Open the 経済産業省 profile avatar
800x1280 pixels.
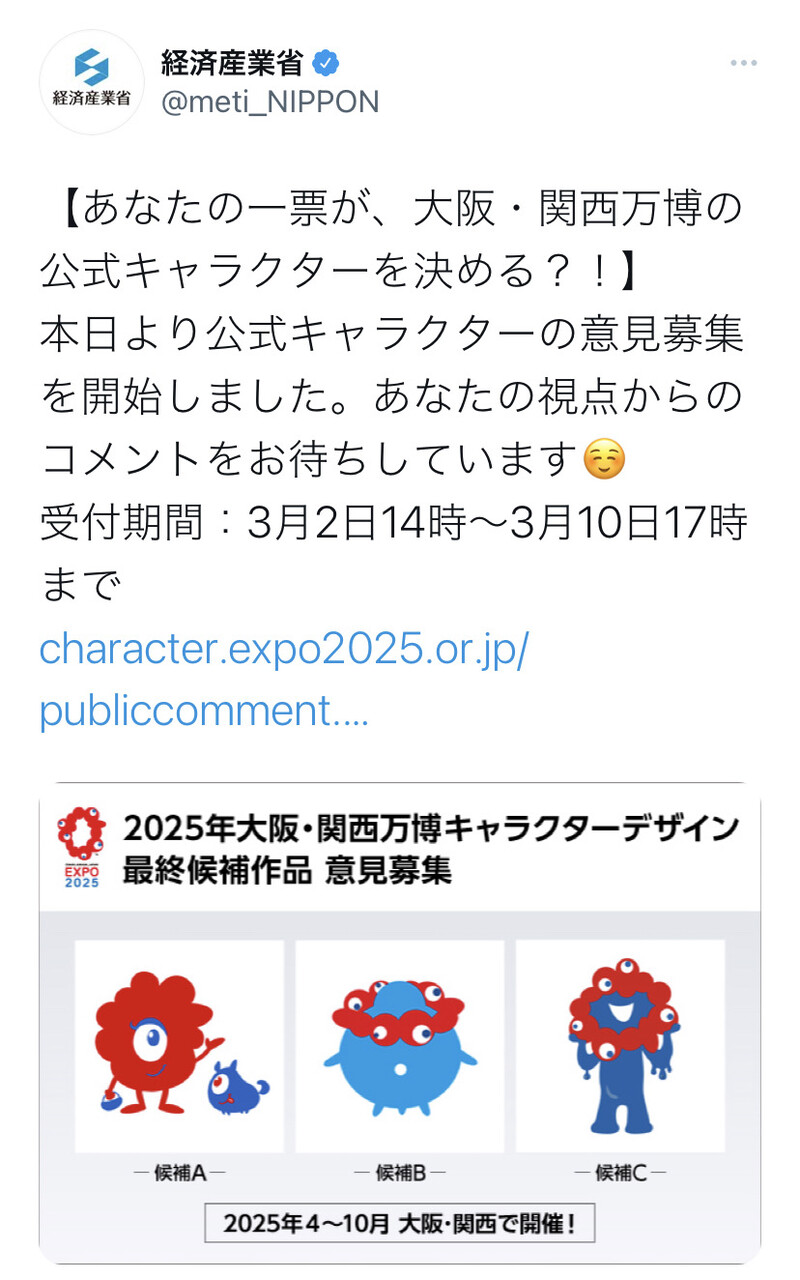pyautogui.click(x=92, y=82)
